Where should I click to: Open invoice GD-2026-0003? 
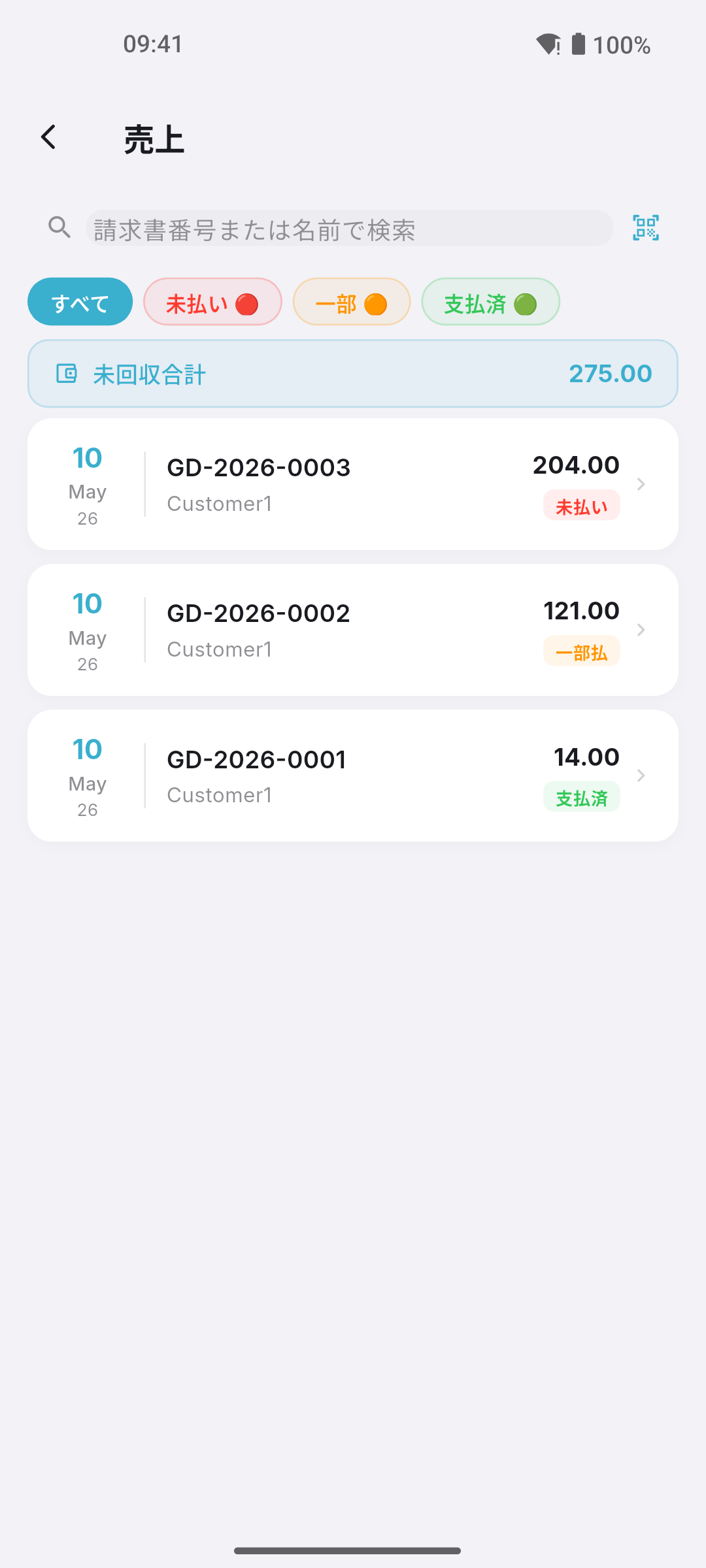tap(353, 484)
